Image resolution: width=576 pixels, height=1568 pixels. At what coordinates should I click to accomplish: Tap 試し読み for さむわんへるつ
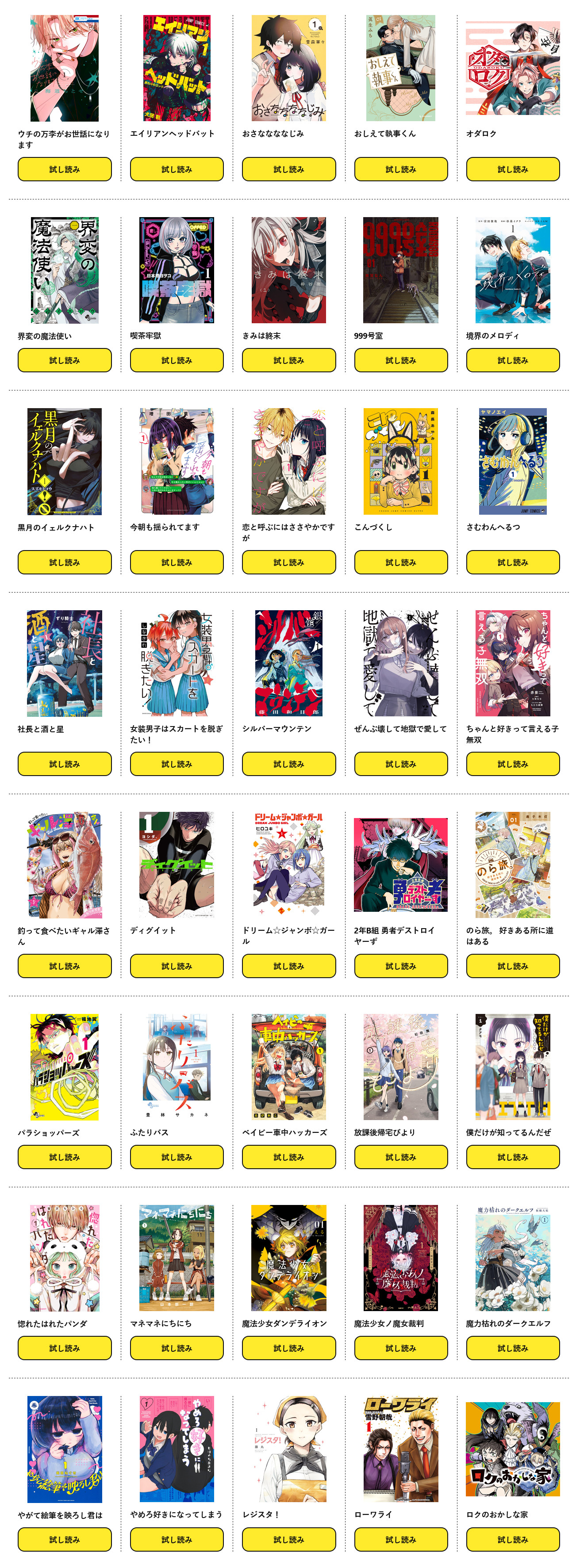click(x=513, y=562)
